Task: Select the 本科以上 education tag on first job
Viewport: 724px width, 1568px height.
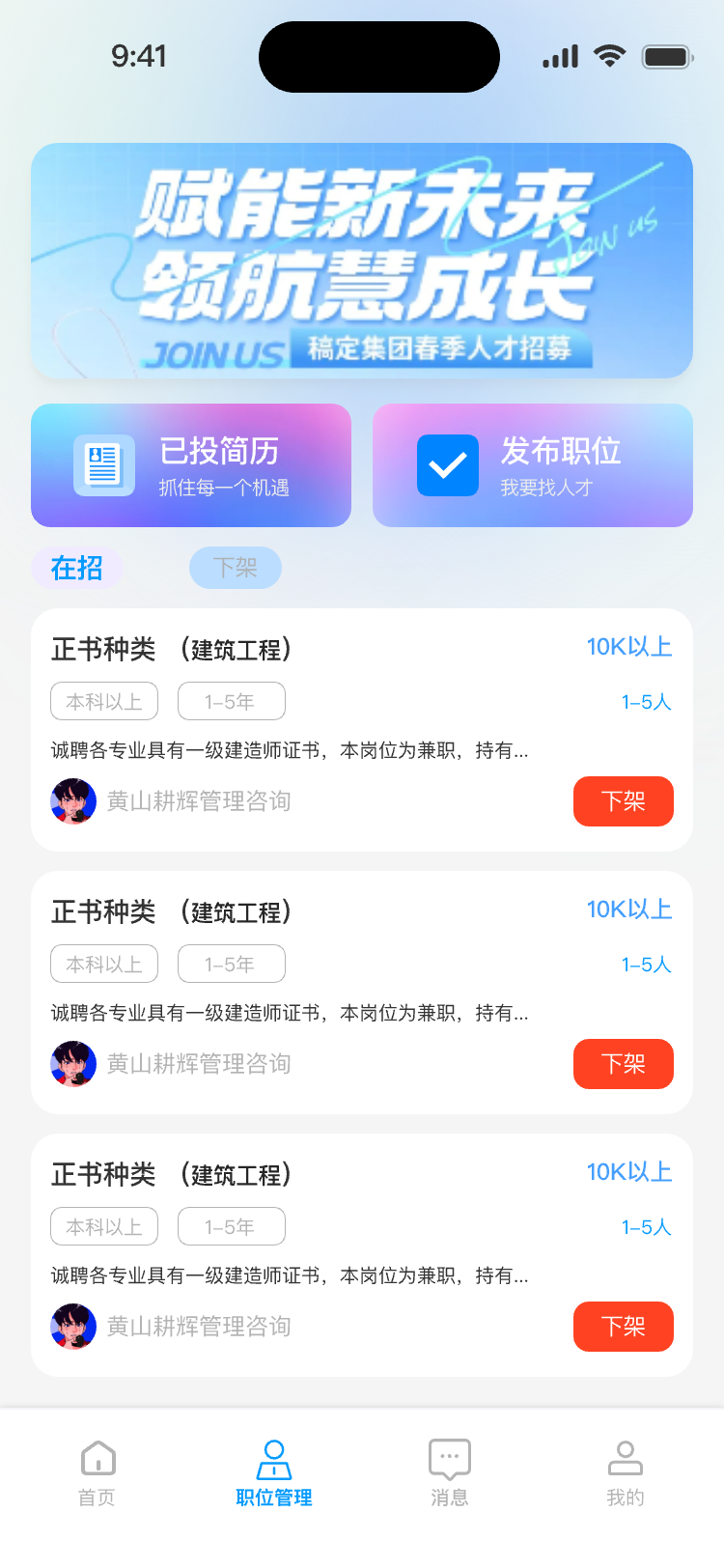Action: [103, 701]
